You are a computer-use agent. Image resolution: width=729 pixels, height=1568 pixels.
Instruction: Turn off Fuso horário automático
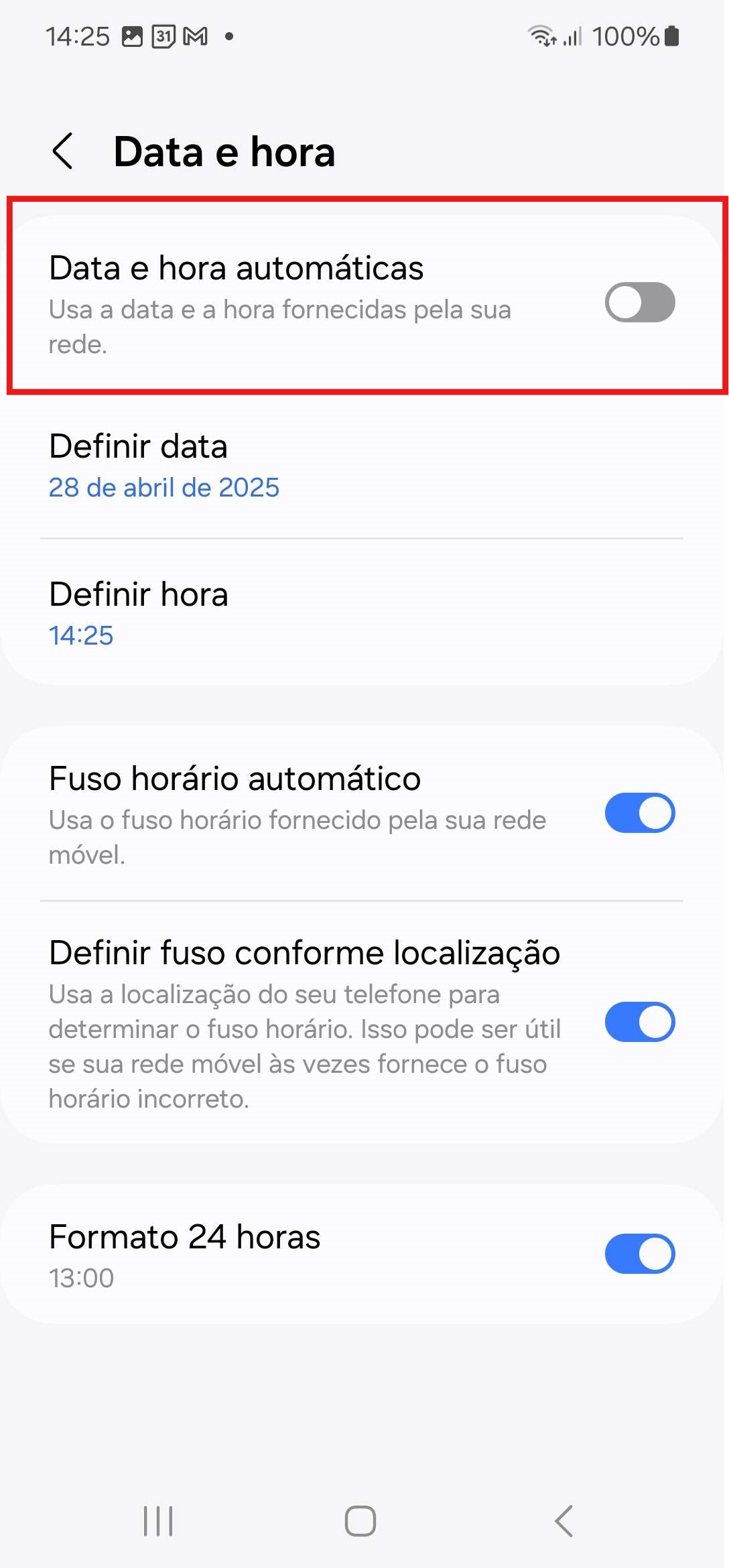639,813
